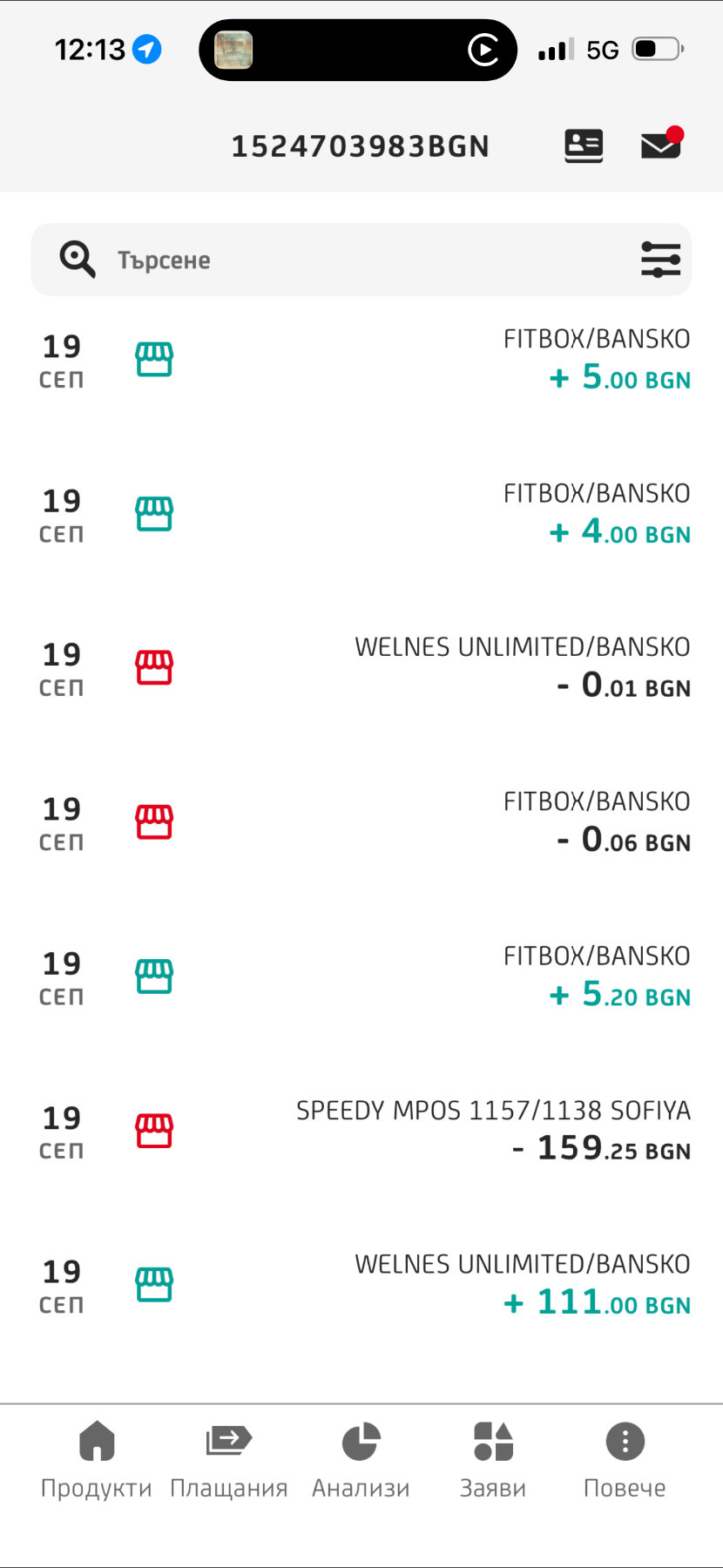
Task: Tap the green store icon beside WELNES UNLIMITED +111.00
Action: coord(154,1283)
